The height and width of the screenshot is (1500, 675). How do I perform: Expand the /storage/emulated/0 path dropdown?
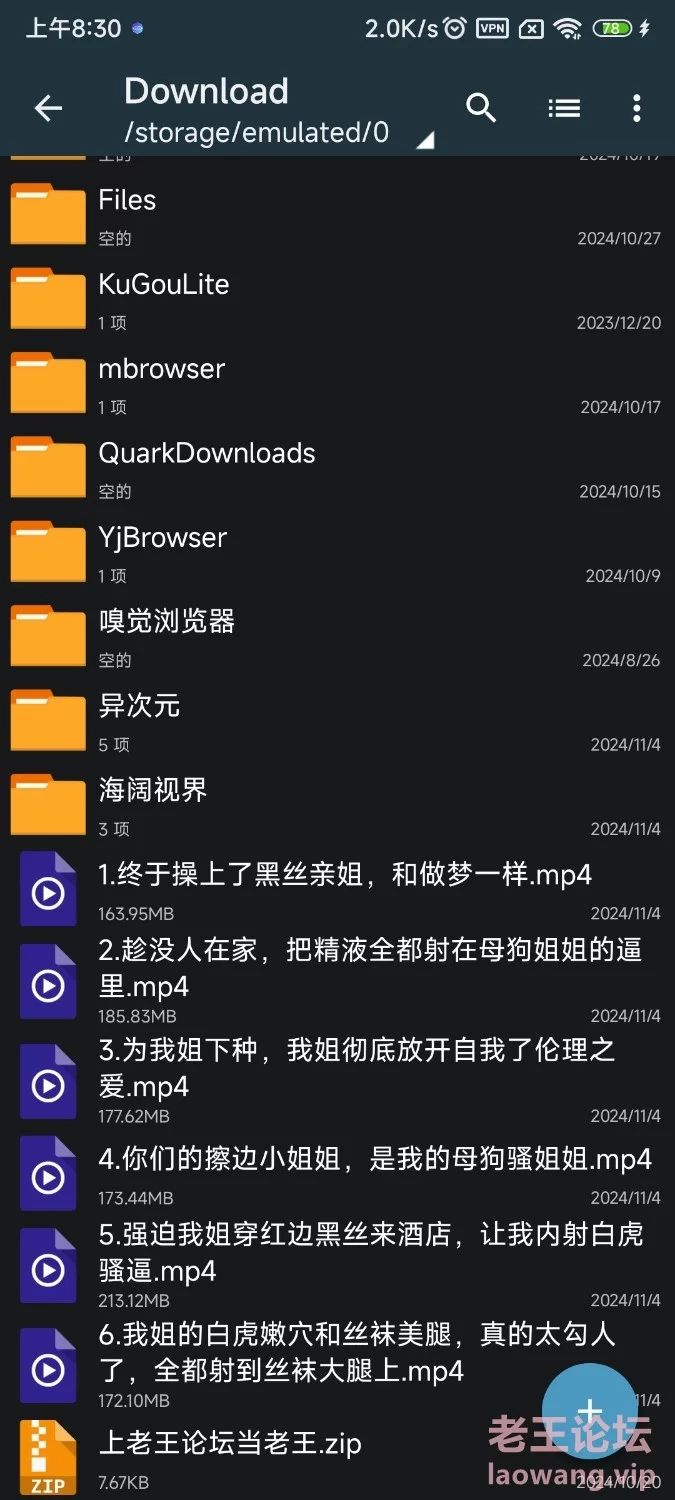click(x=424, y=141)
